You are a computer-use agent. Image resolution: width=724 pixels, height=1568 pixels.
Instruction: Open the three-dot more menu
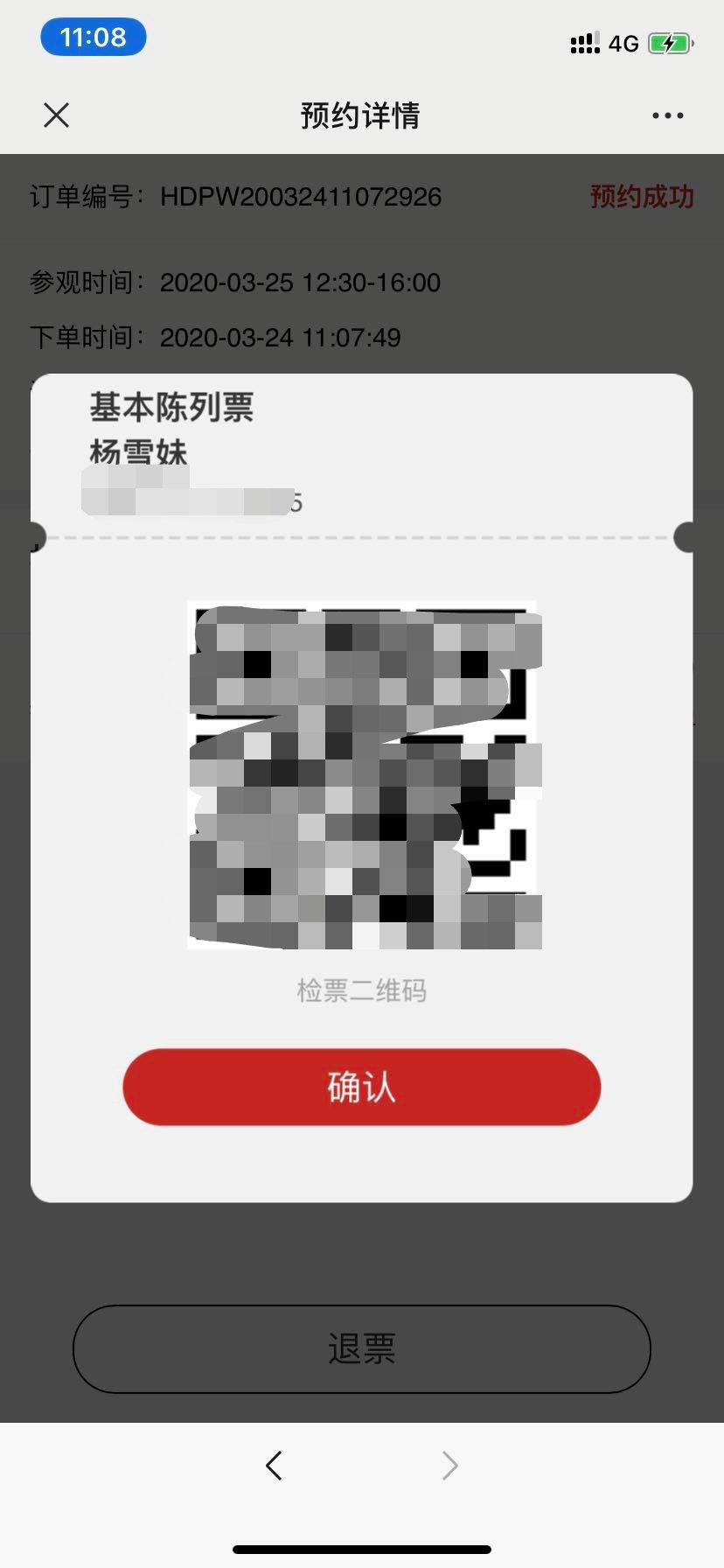click(667, 115)
